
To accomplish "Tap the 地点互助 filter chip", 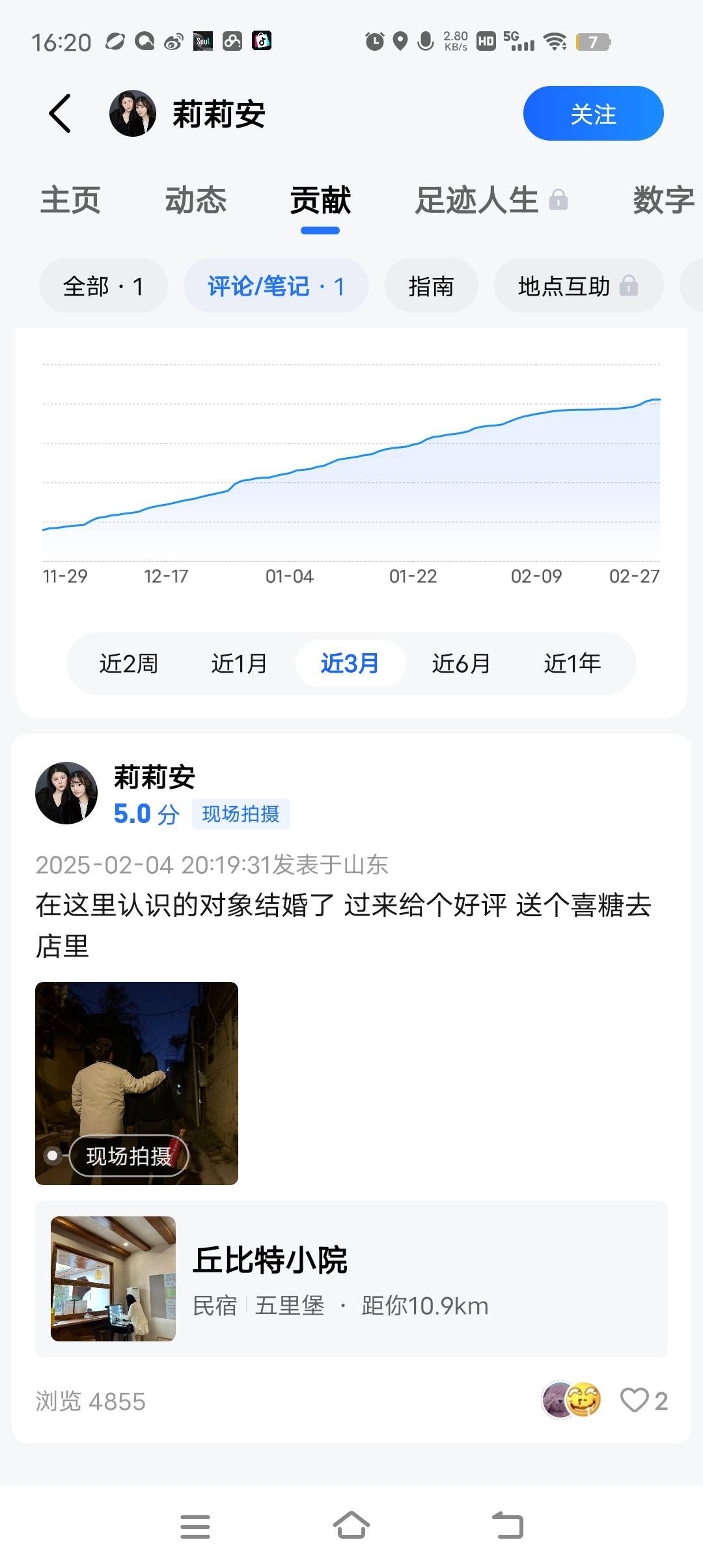I will [x=577, y=287].
